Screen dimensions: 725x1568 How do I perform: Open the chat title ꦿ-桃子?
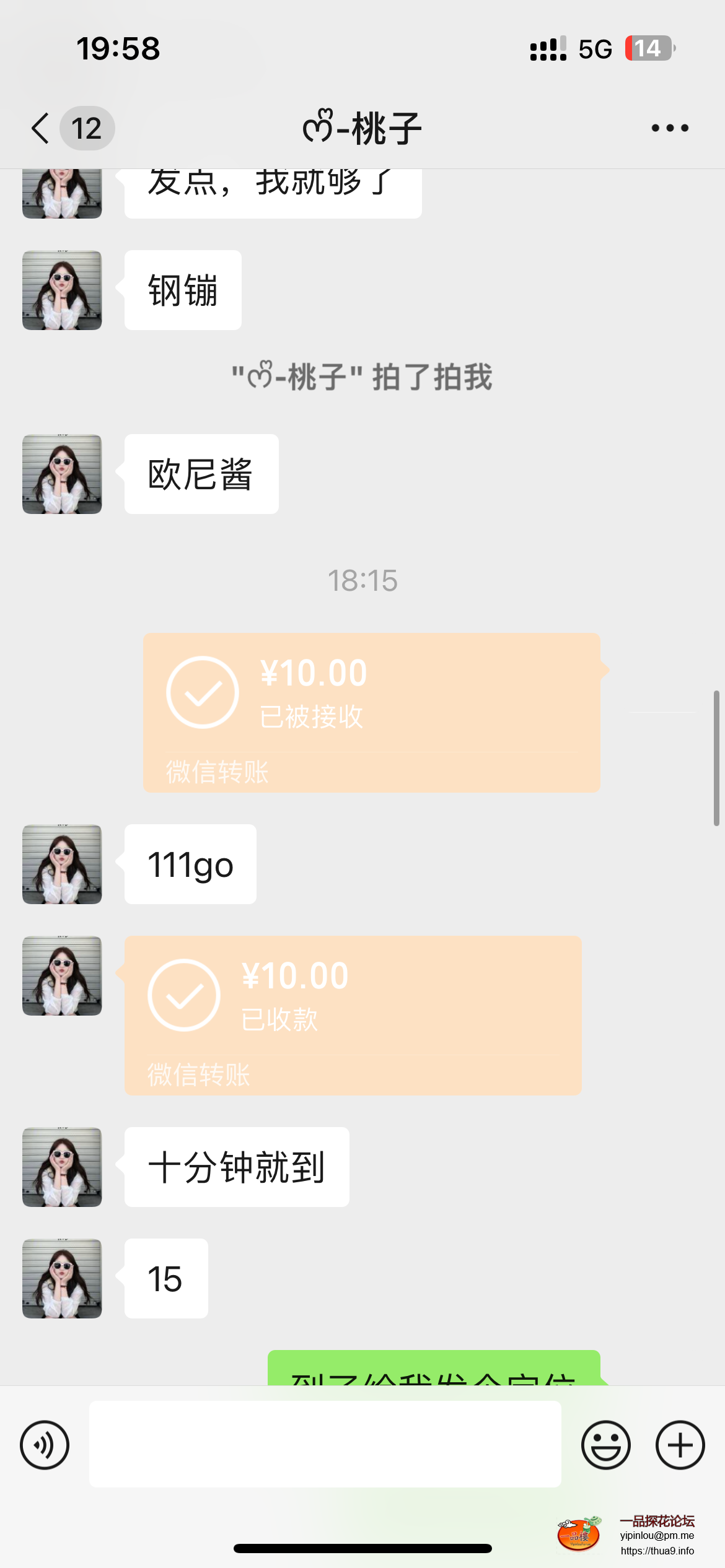362,127
